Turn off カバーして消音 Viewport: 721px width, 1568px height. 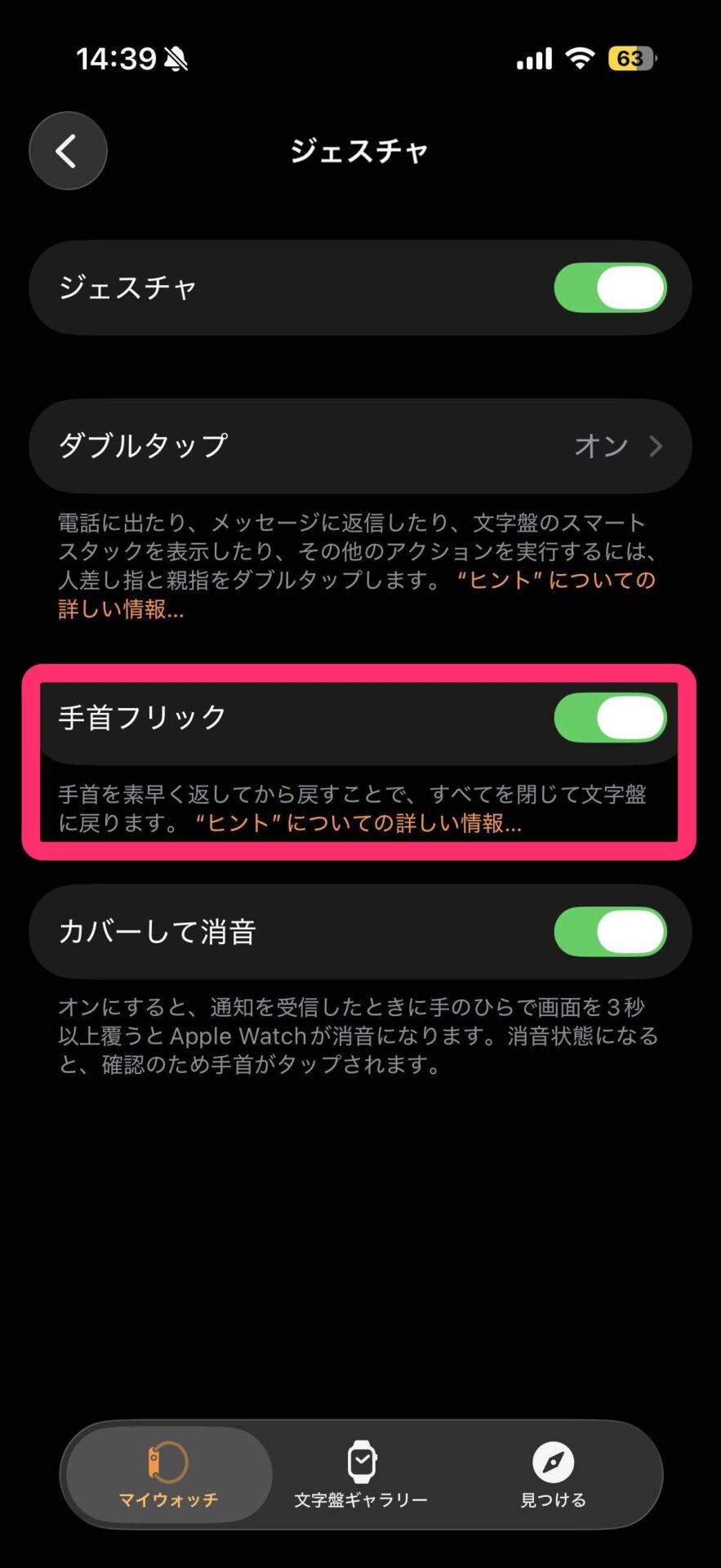(610, 932)
